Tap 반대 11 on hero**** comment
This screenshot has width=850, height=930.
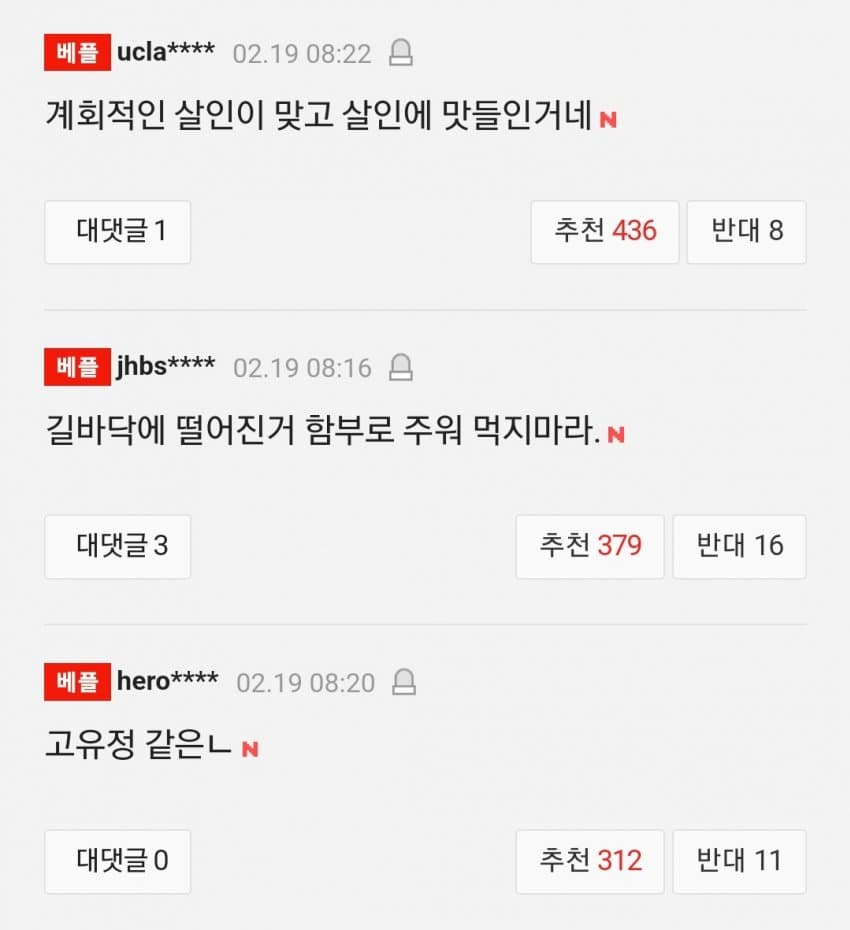pyautogui.click(x=739, y=861)
